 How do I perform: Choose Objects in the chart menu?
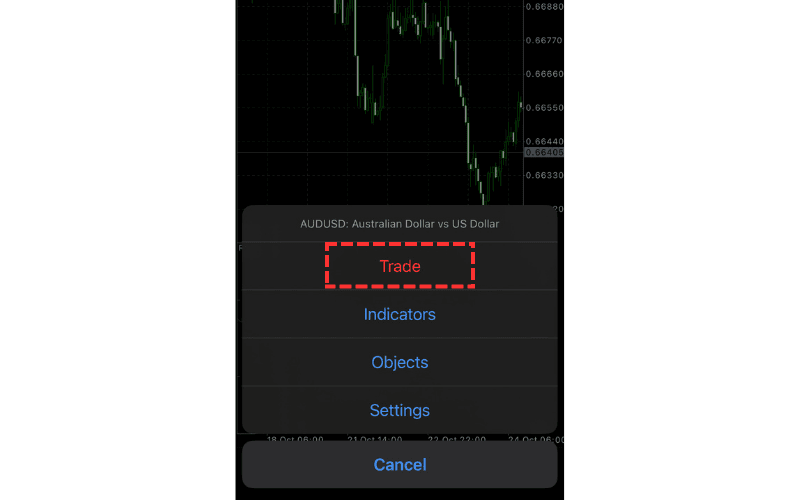click(x=400, y=362)
